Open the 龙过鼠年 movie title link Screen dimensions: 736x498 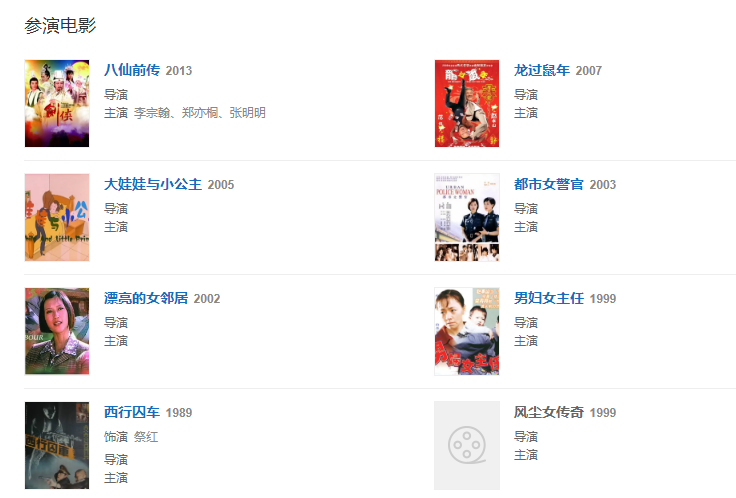click(541, 70)
